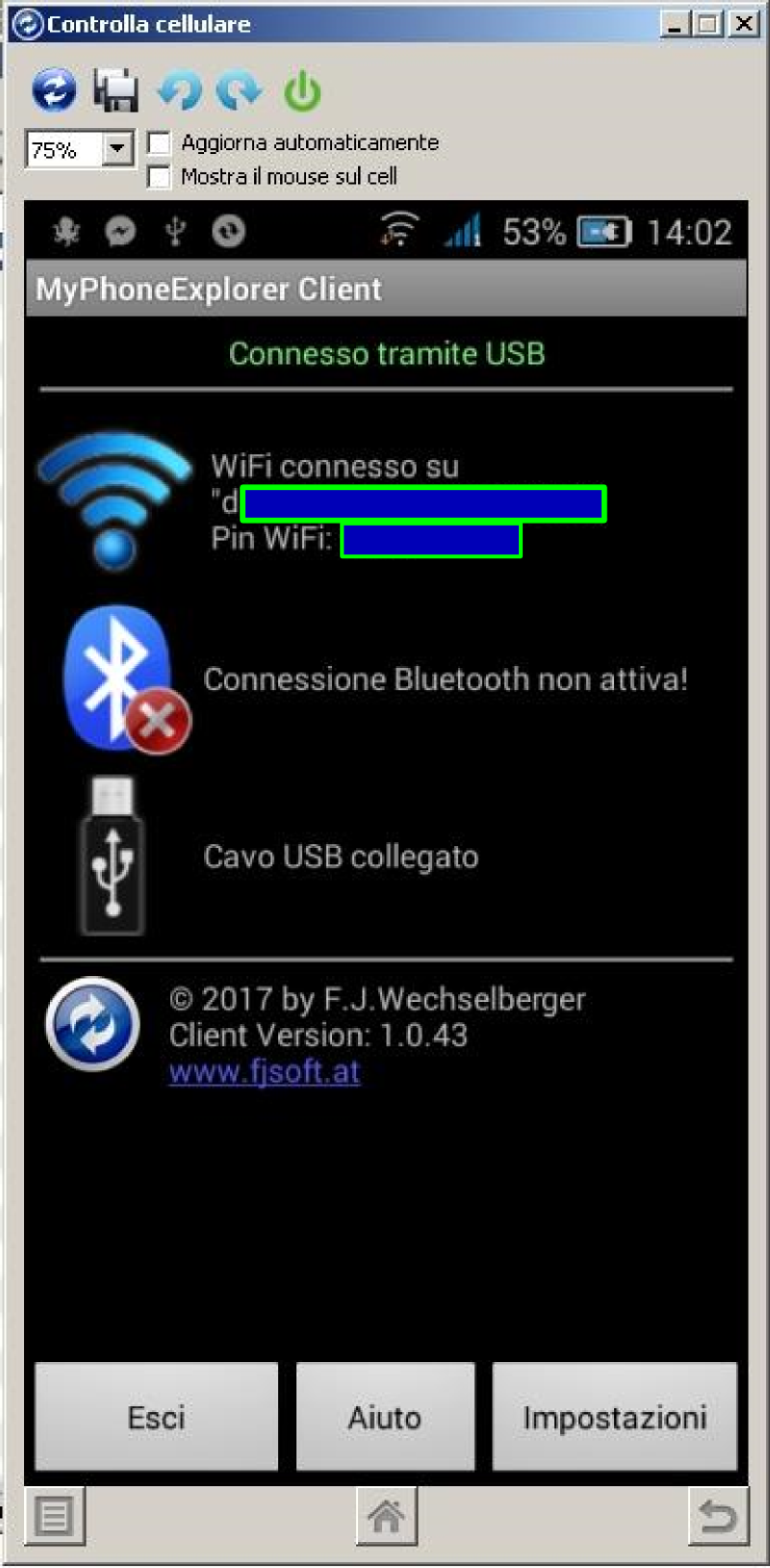Minimize the Controlla cellulare window
The image size is (770, 1568).
point(675,24)
